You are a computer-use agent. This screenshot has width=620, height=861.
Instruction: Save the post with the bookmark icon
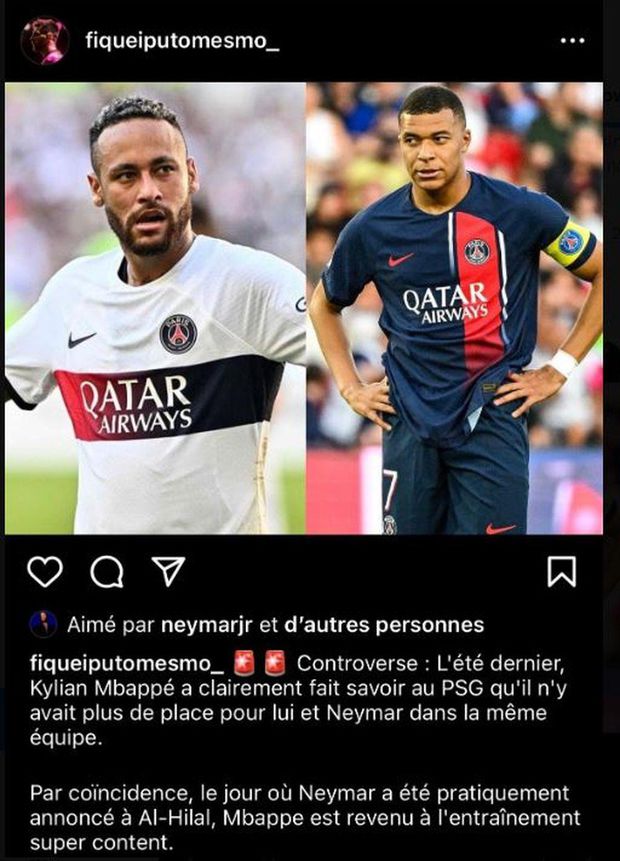pos(561,571)
